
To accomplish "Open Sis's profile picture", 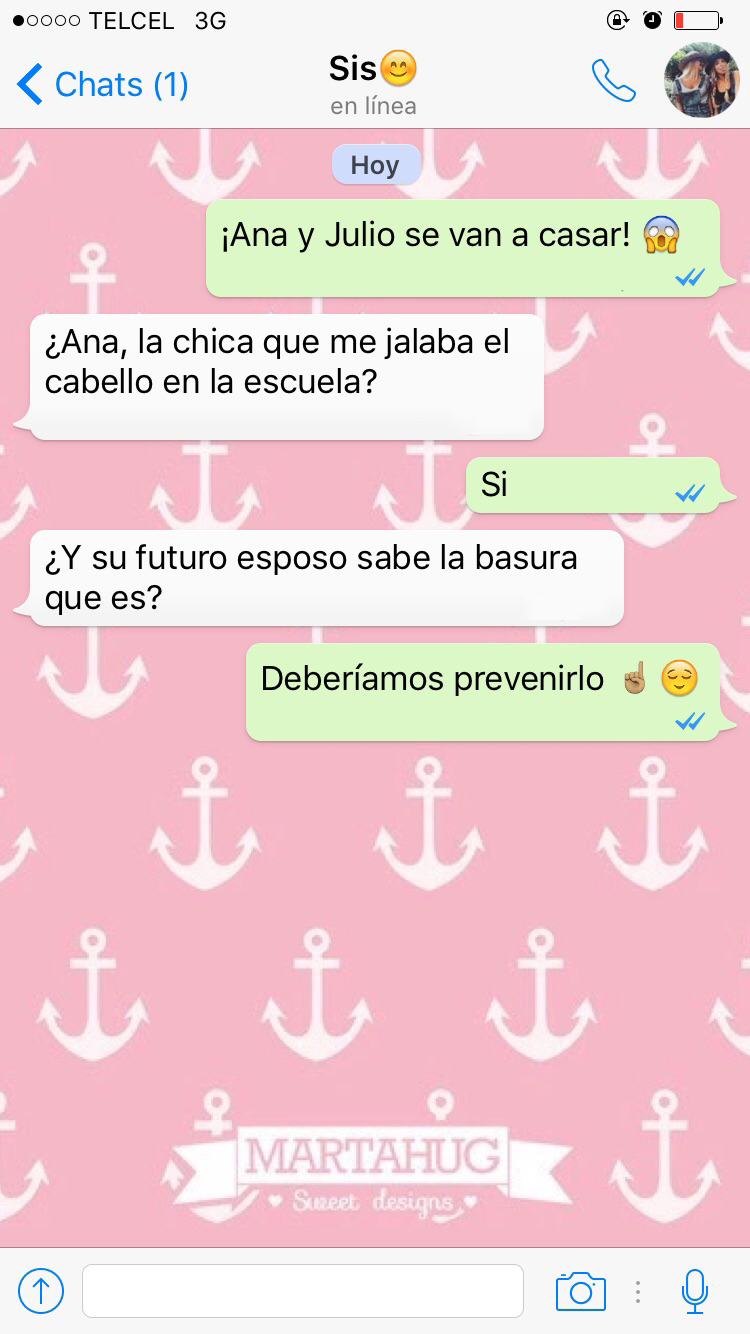I will pyautogui.click(x=702, y=81).
